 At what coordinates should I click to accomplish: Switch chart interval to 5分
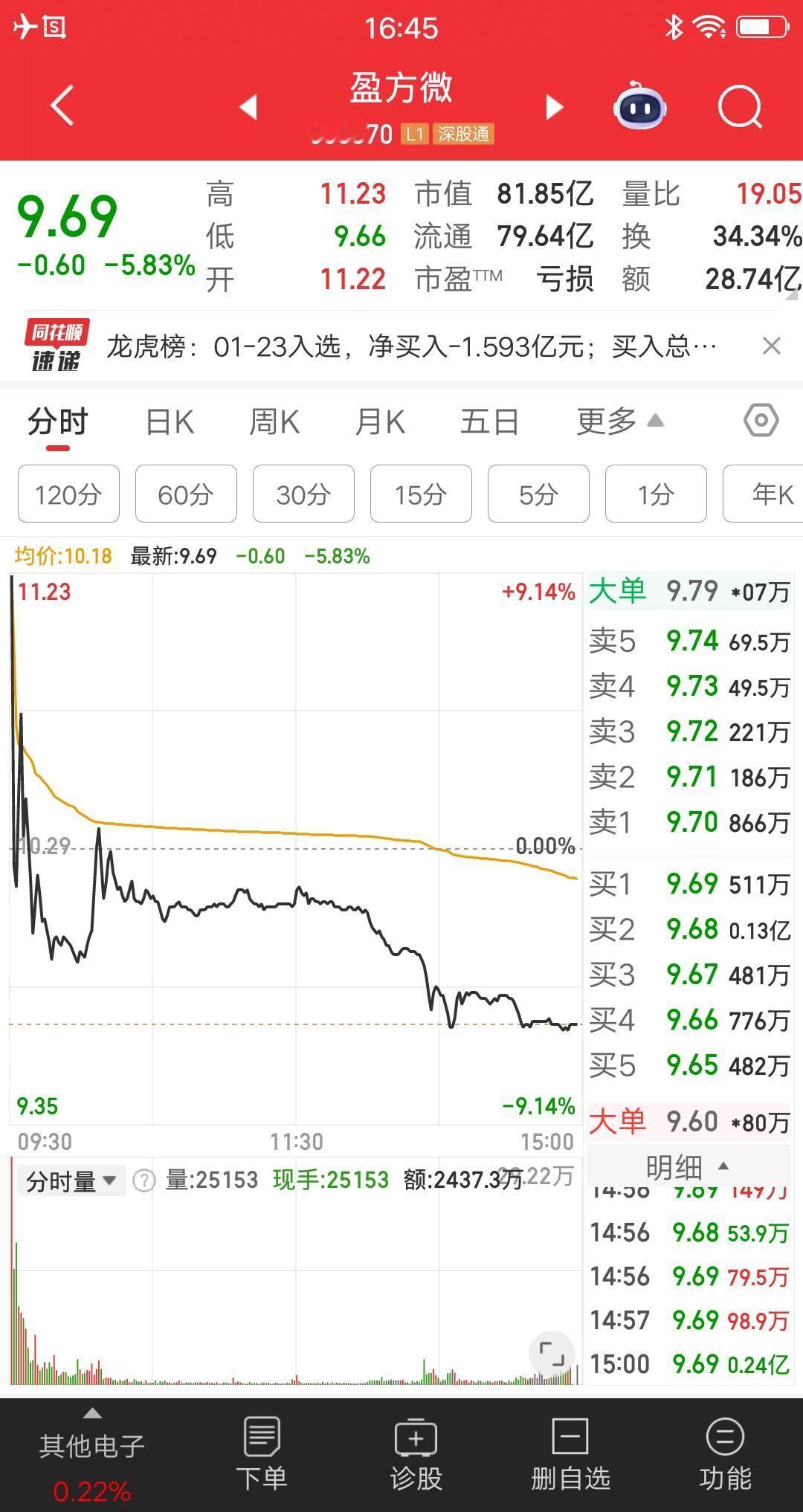pos(538,494)
